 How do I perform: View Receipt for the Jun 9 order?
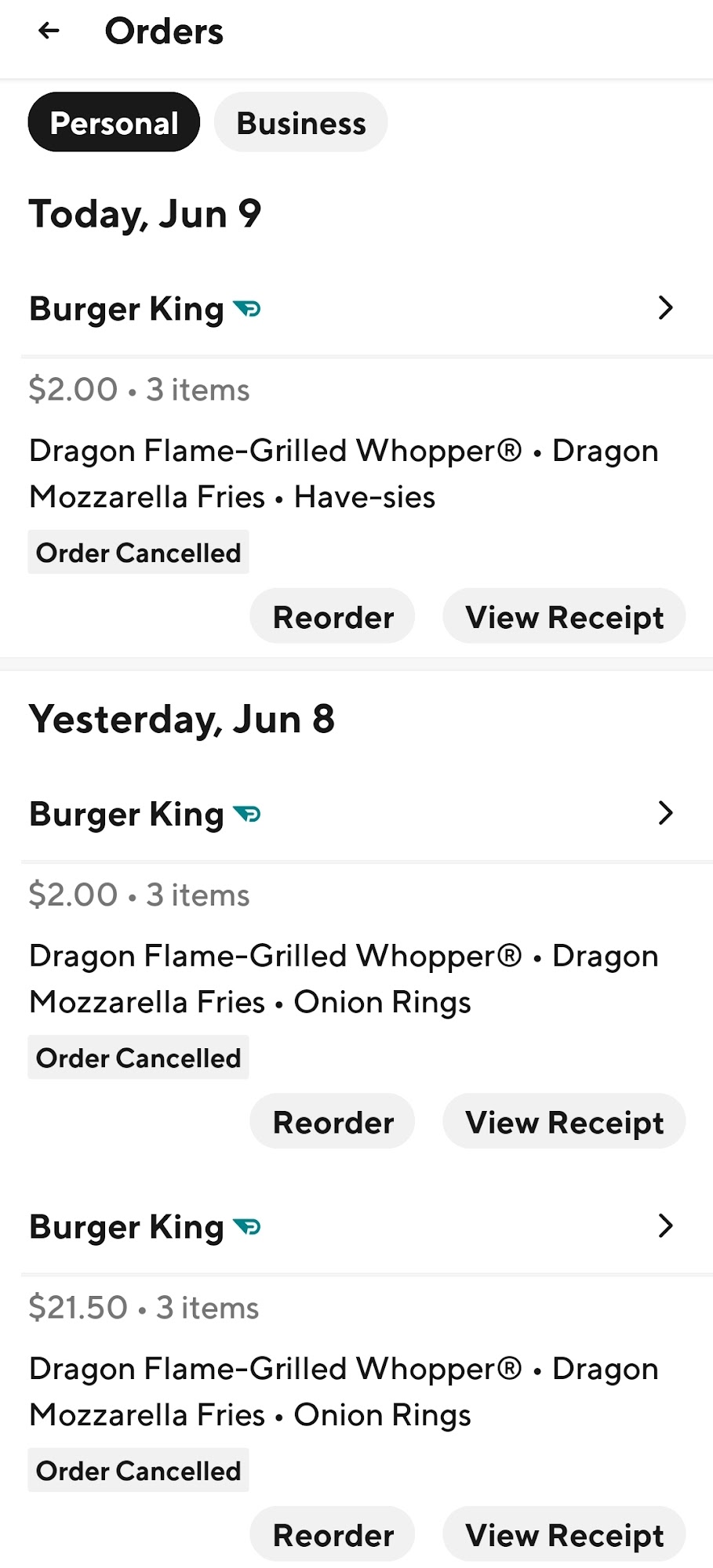564,617
